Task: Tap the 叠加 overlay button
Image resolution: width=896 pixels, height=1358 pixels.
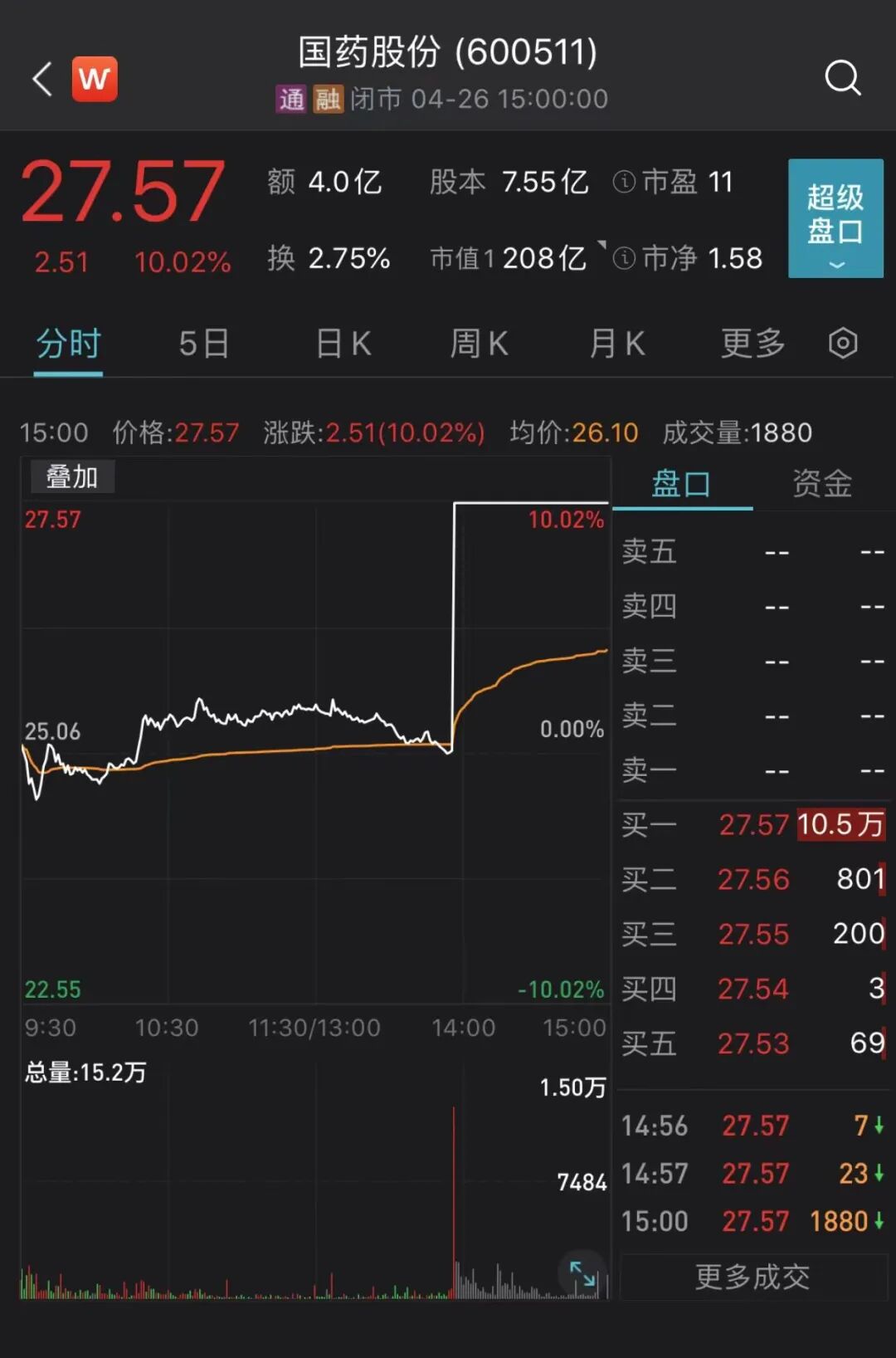Action: 72,477
